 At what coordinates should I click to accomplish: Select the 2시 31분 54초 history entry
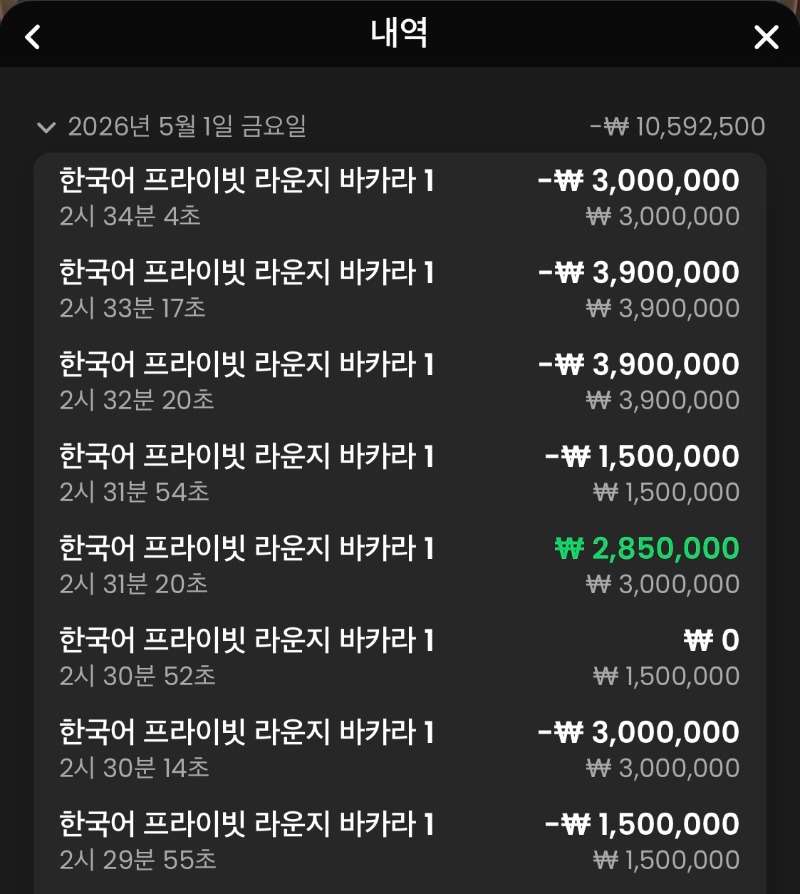(x=400, y=474)
